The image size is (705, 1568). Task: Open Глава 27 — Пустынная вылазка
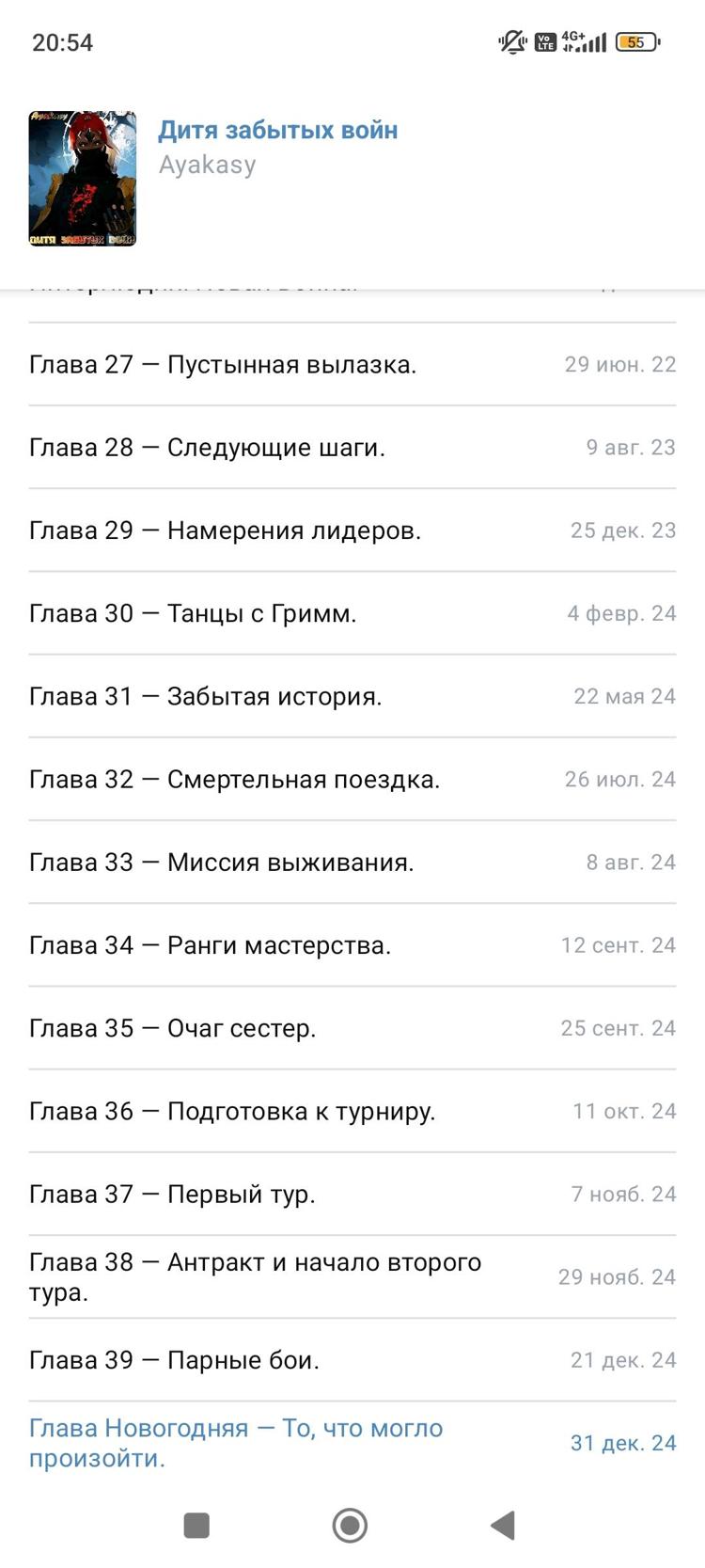tap(223, 365)
